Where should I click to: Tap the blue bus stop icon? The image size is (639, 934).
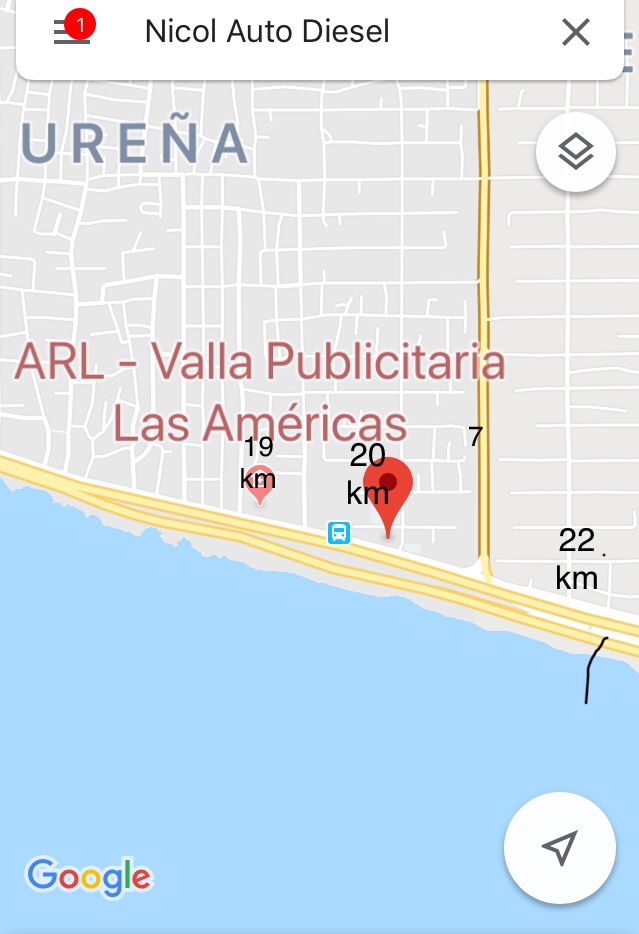(339, 532)
